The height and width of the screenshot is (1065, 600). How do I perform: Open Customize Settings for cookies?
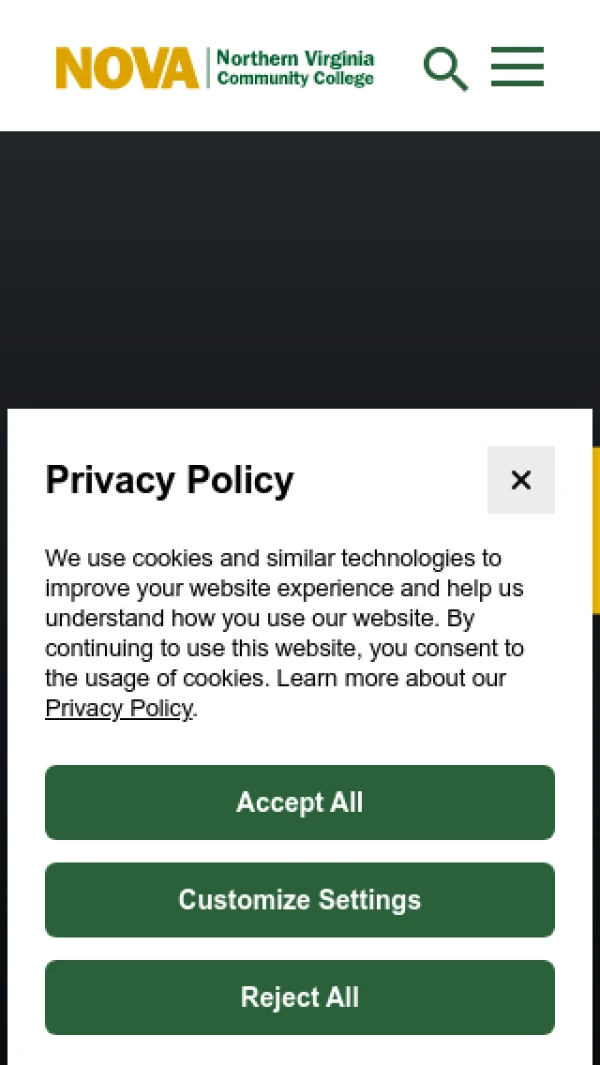300,900
